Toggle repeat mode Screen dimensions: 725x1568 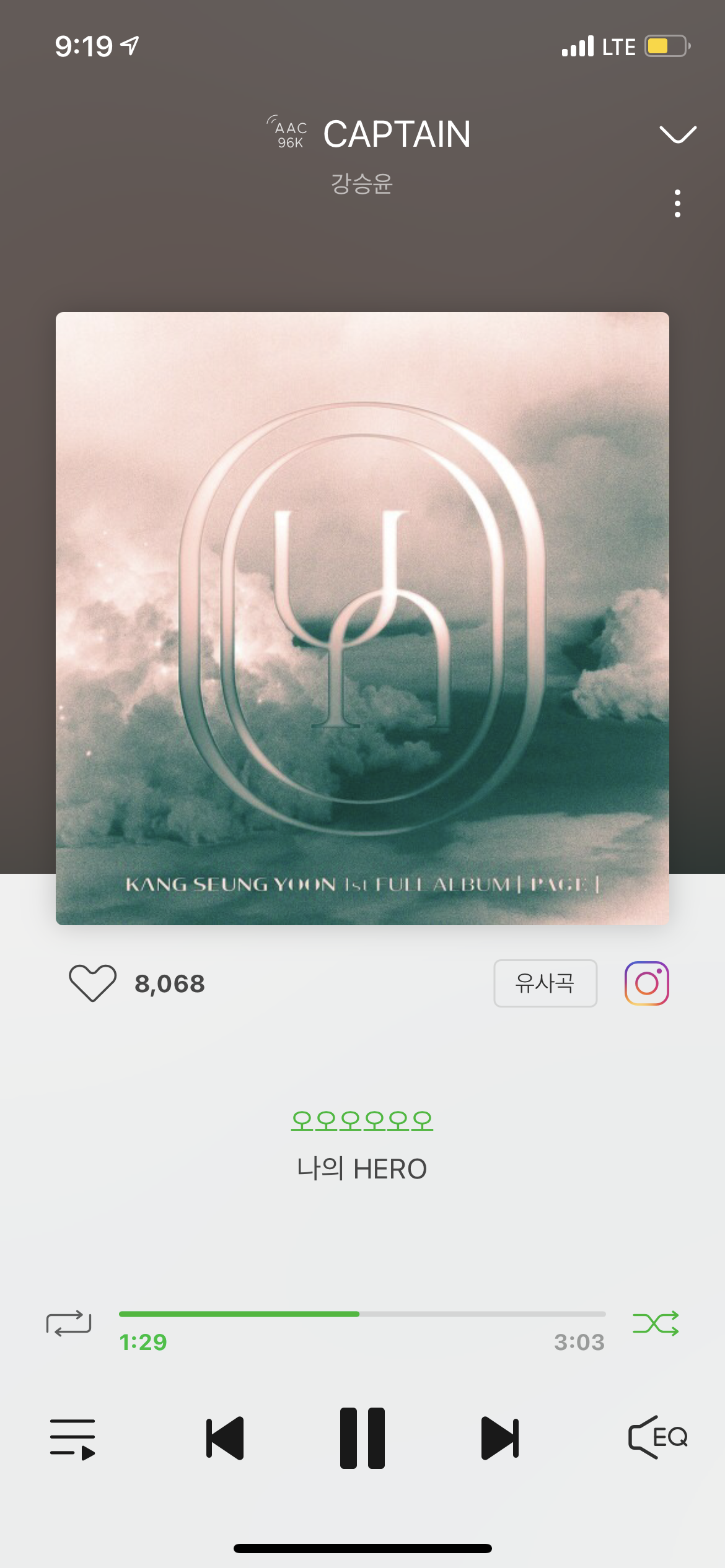[69, 1322]
